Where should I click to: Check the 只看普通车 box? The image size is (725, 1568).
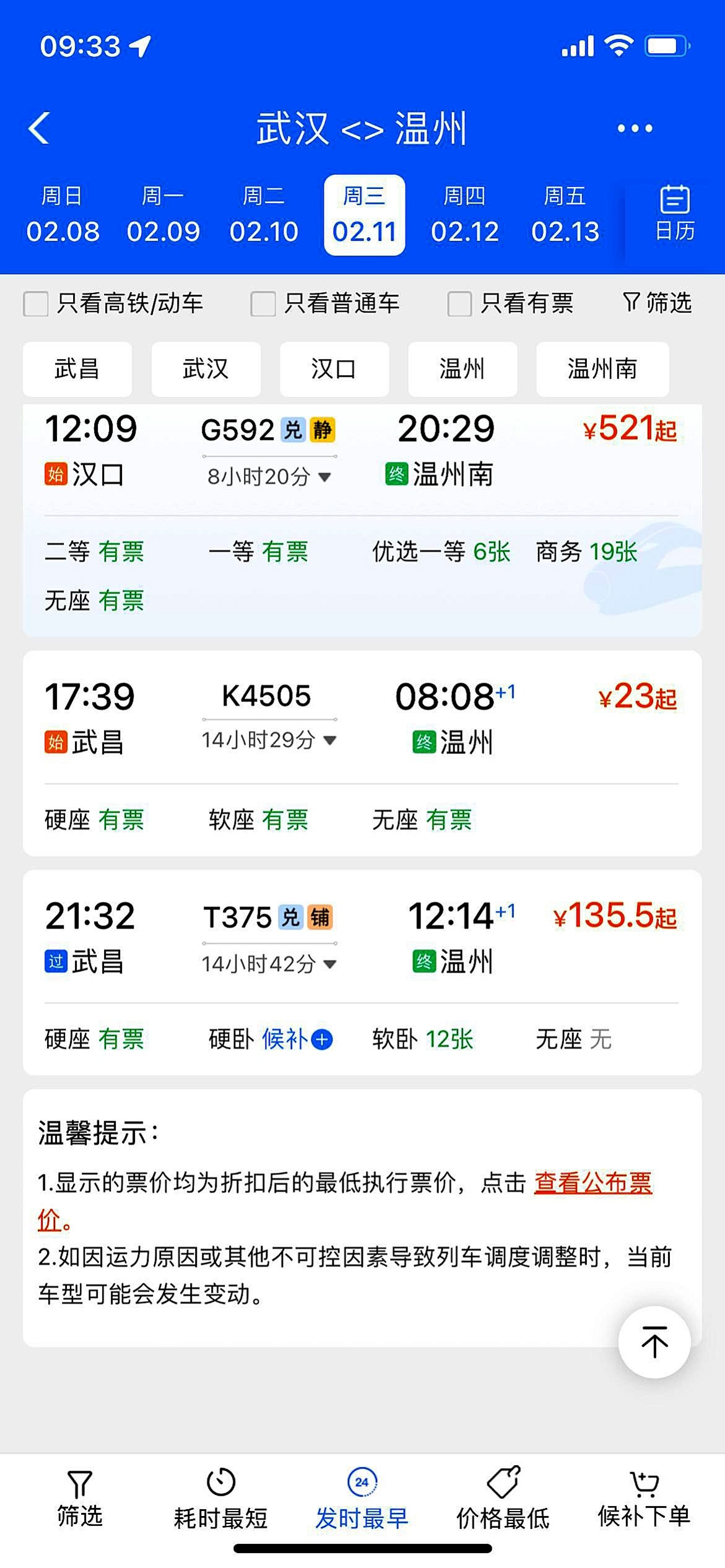point(263,304)
